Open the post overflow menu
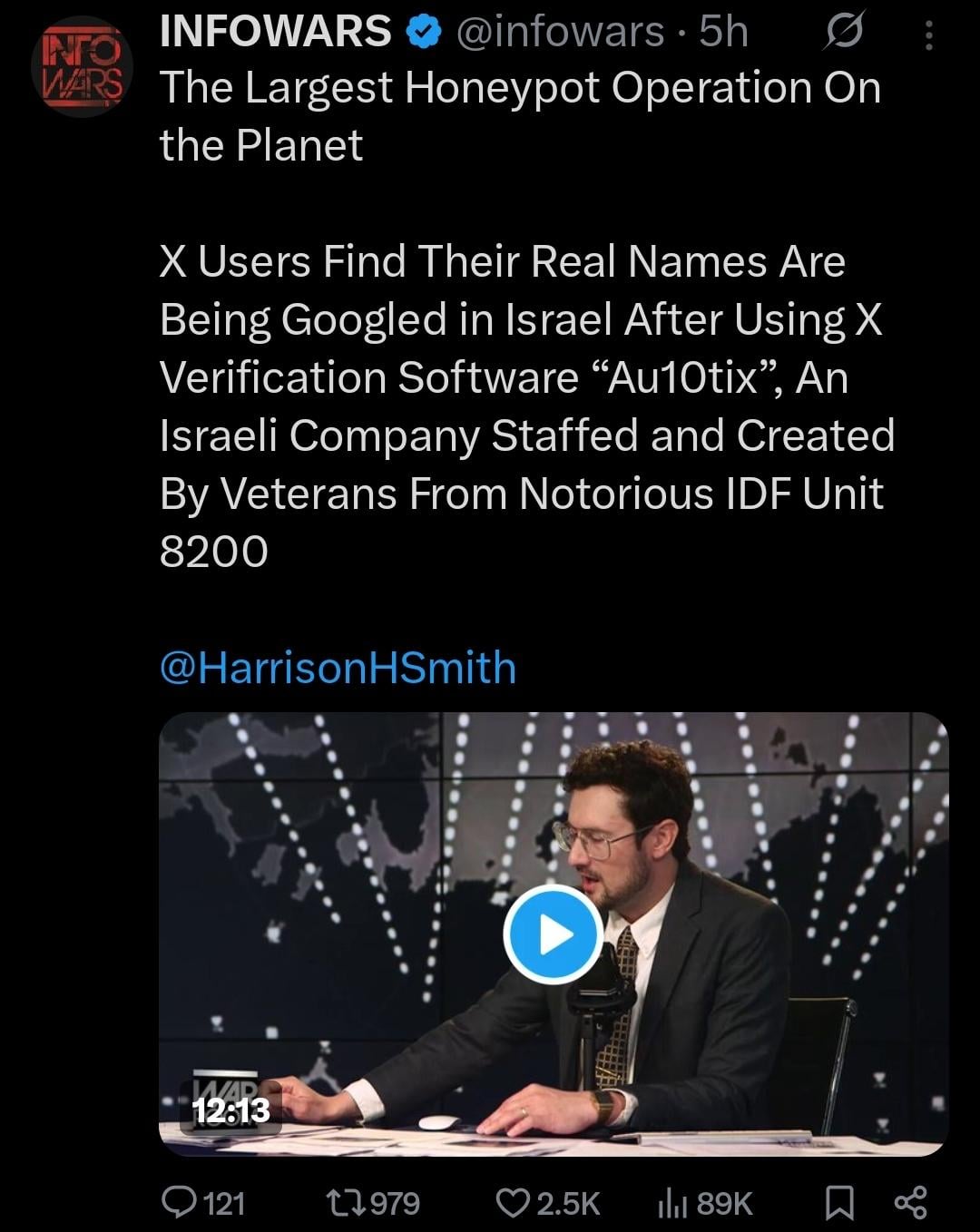 click(x=927, y=34)
